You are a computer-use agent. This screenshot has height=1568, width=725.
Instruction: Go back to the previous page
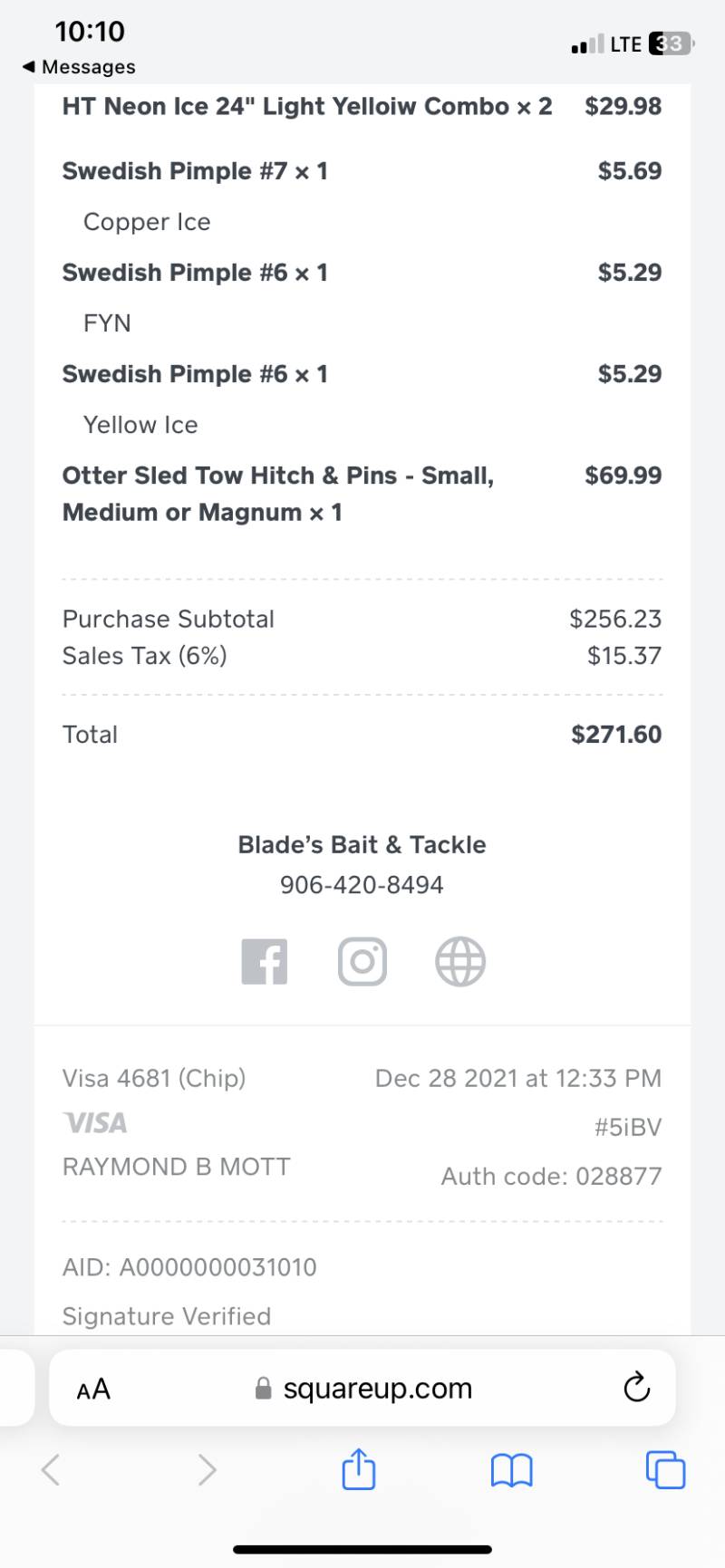tap(51, 1469)
